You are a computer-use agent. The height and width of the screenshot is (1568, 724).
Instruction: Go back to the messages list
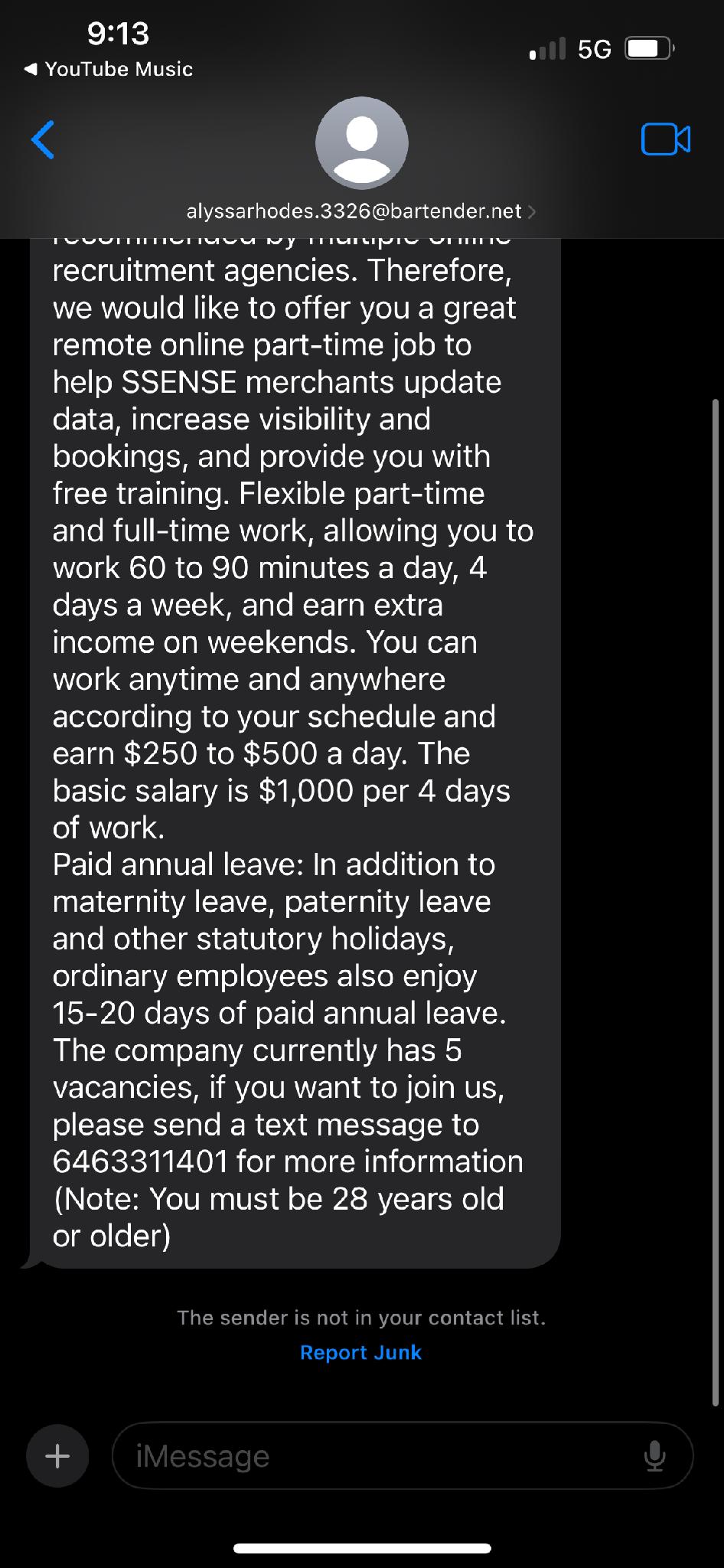(x=43, y=140)
